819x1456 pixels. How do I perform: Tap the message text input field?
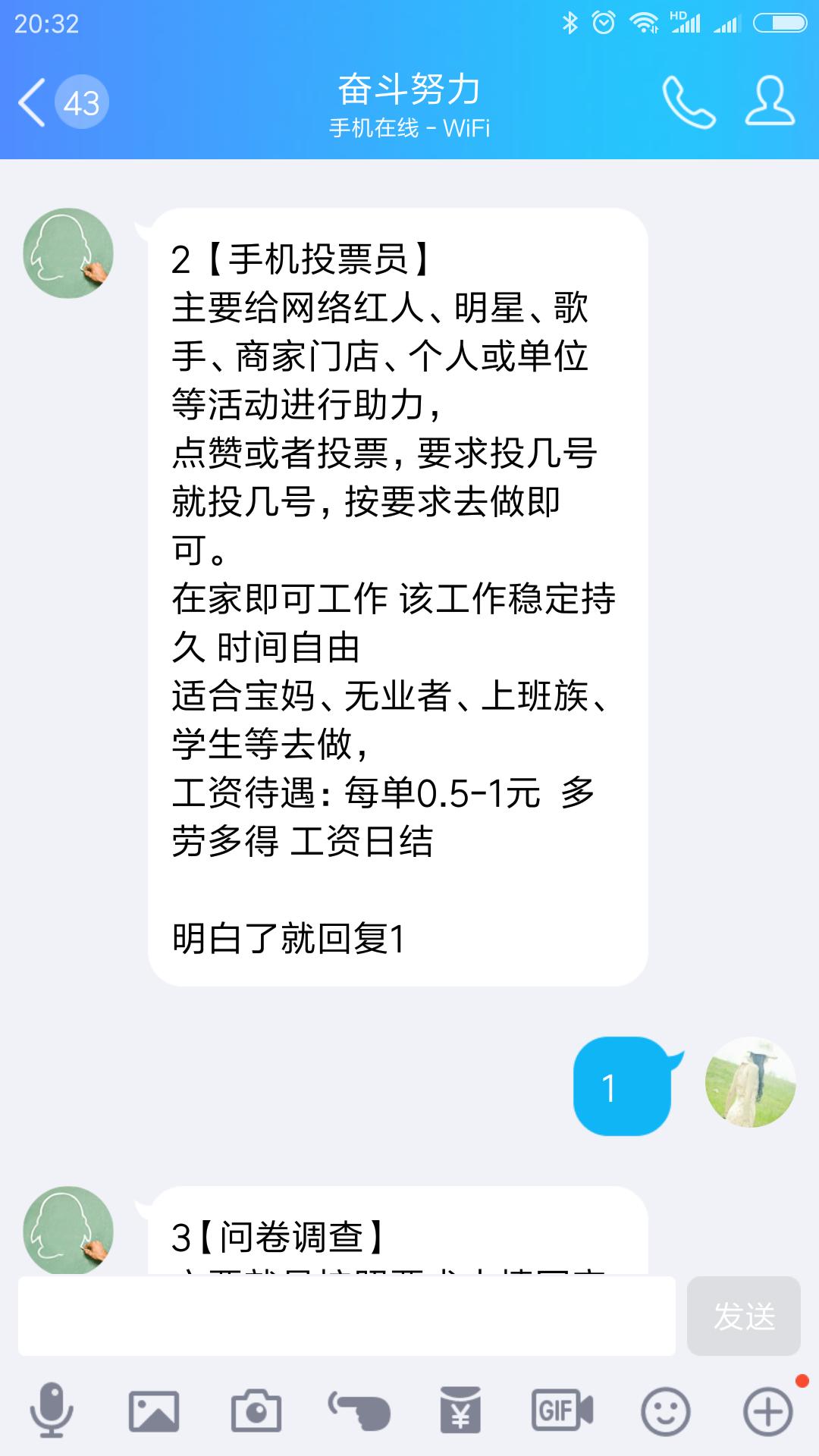tap(341, 1312)
